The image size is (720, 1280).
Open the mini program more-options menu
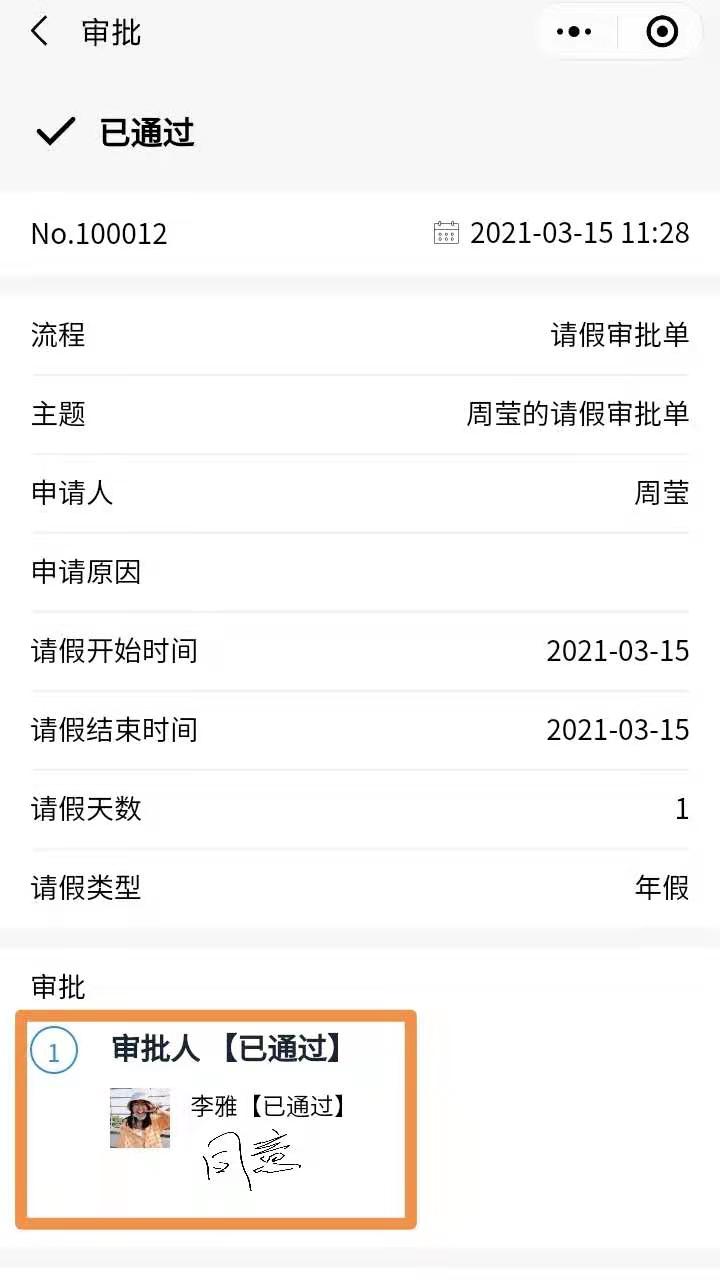(x=574, y=32)
